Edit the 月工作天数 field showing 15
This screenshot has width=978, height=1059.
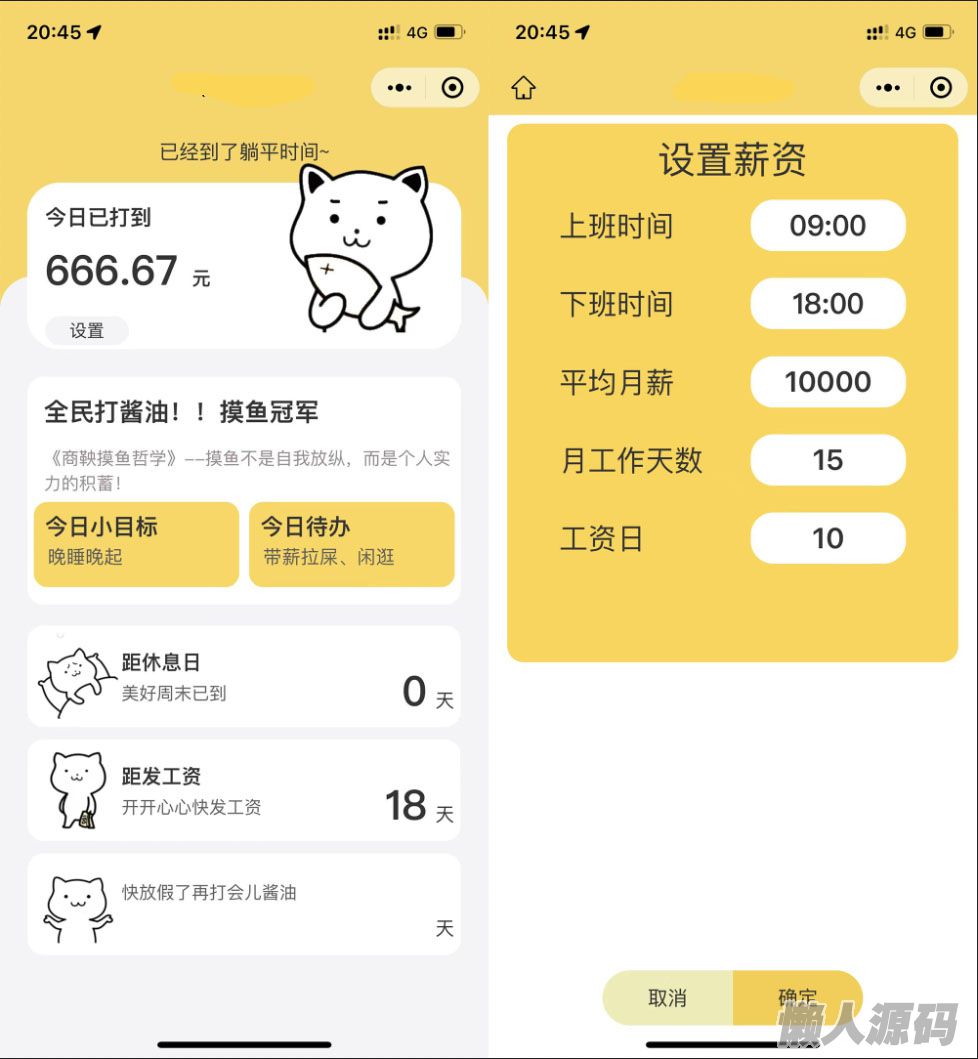[827, 460]
